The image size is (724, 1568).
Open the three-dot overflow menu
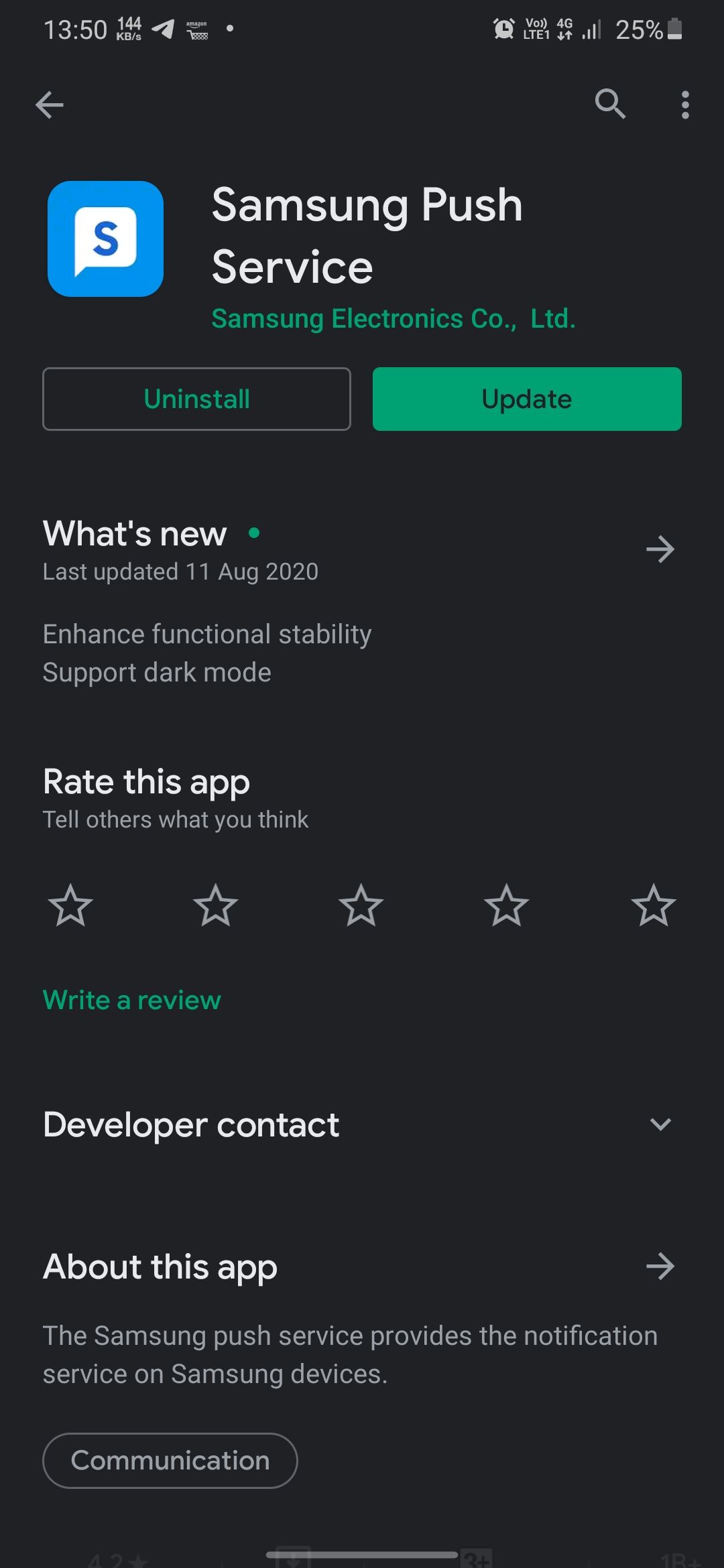pyautogui.click(x=684, y=105)
